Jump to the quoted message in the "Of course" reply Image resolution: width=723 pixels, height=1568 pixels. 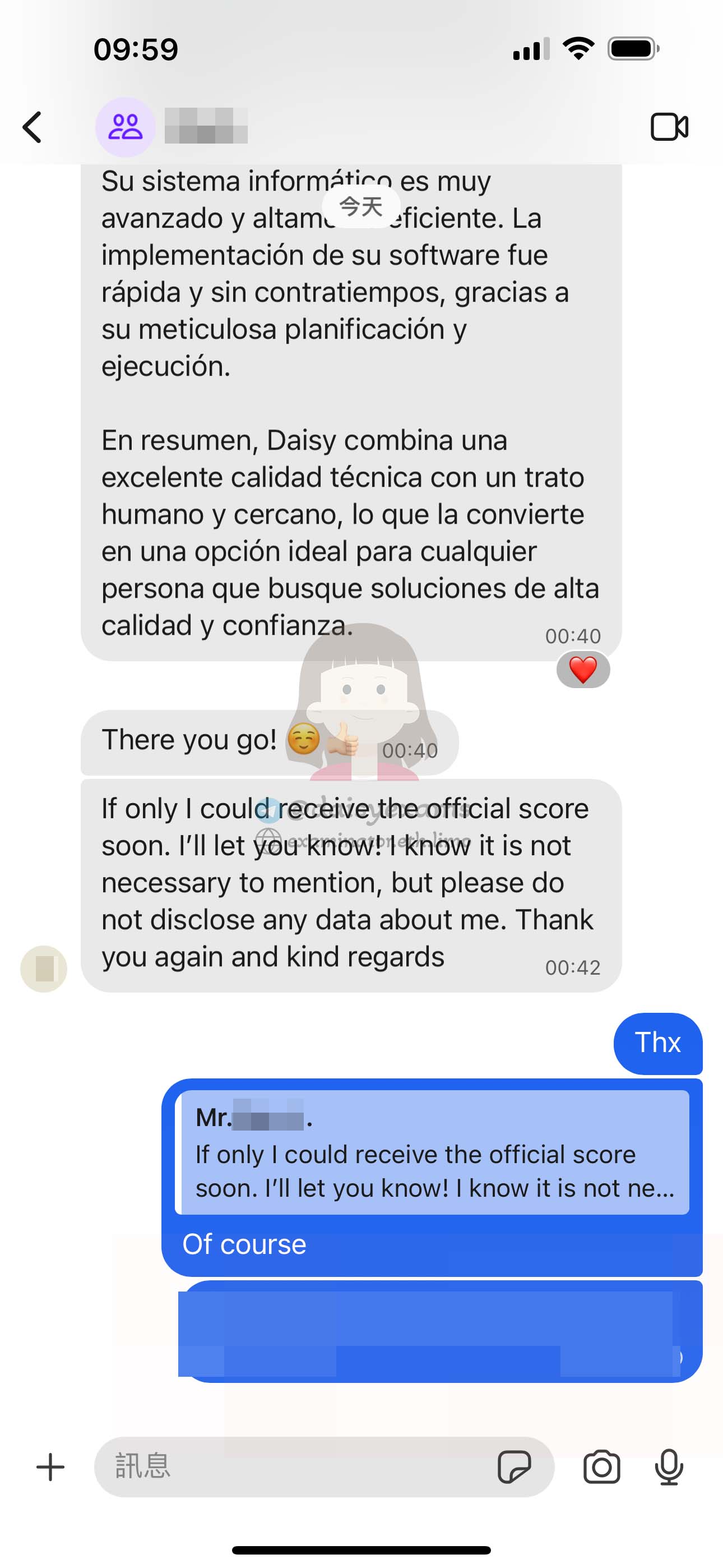432,1152
